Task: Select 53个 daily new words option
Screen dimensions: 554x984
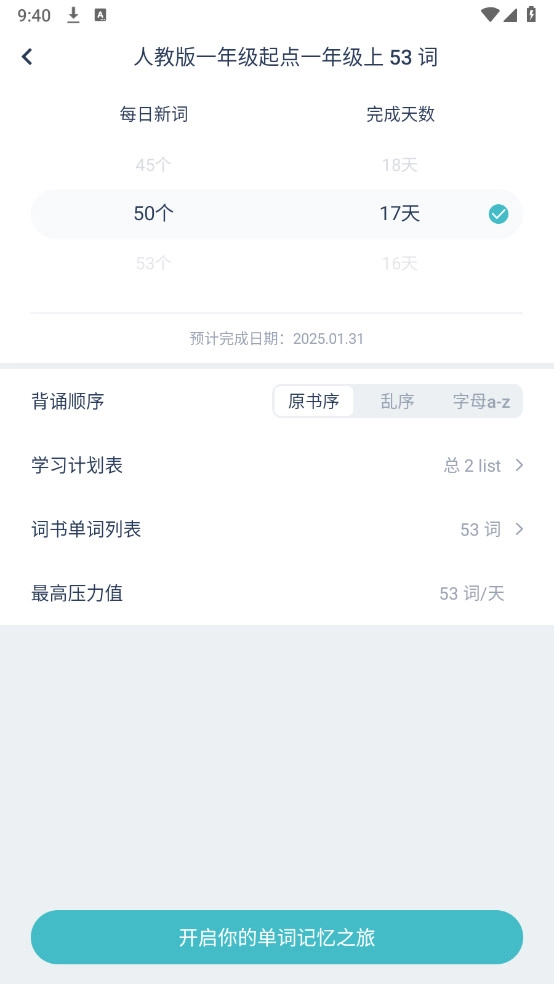Action: pos(153,263)
